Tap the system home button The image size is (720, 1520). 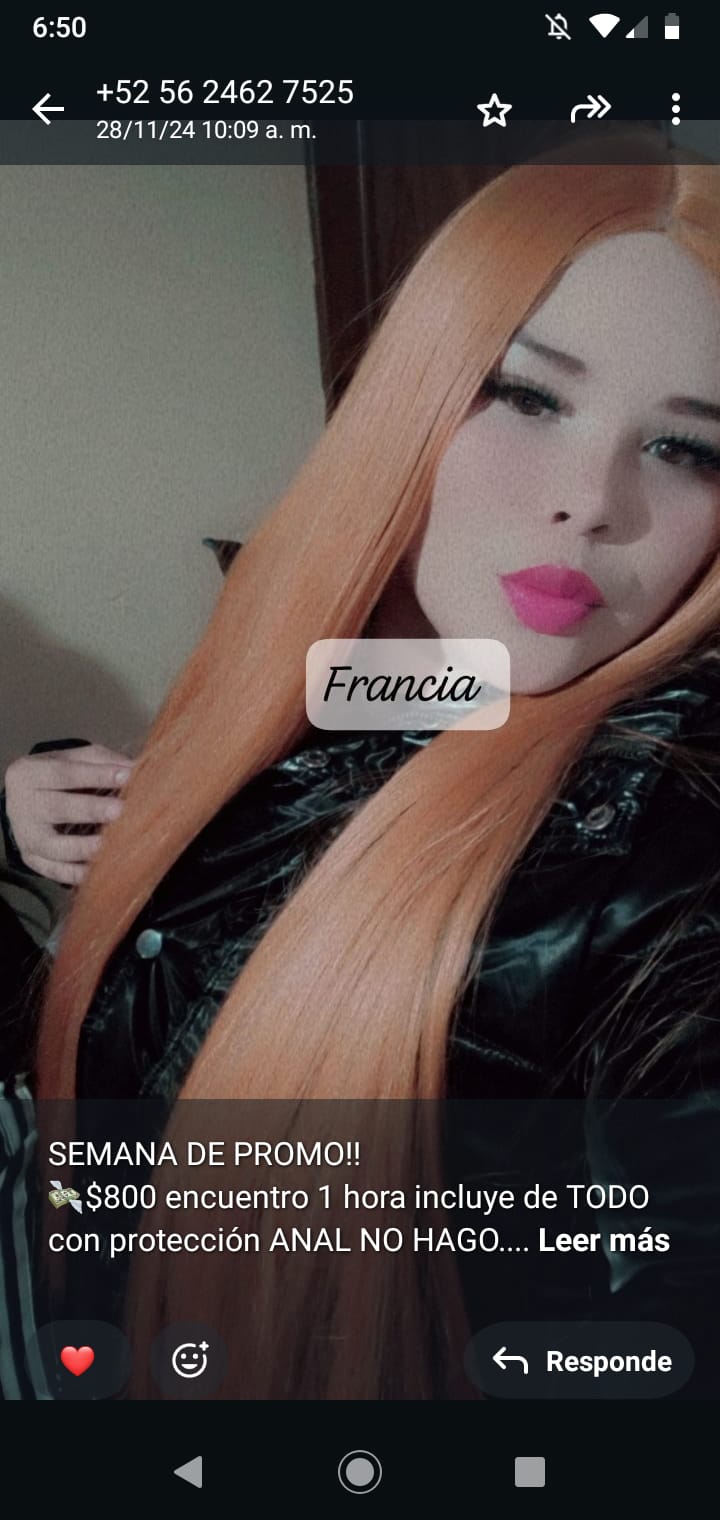[360, 1472]
